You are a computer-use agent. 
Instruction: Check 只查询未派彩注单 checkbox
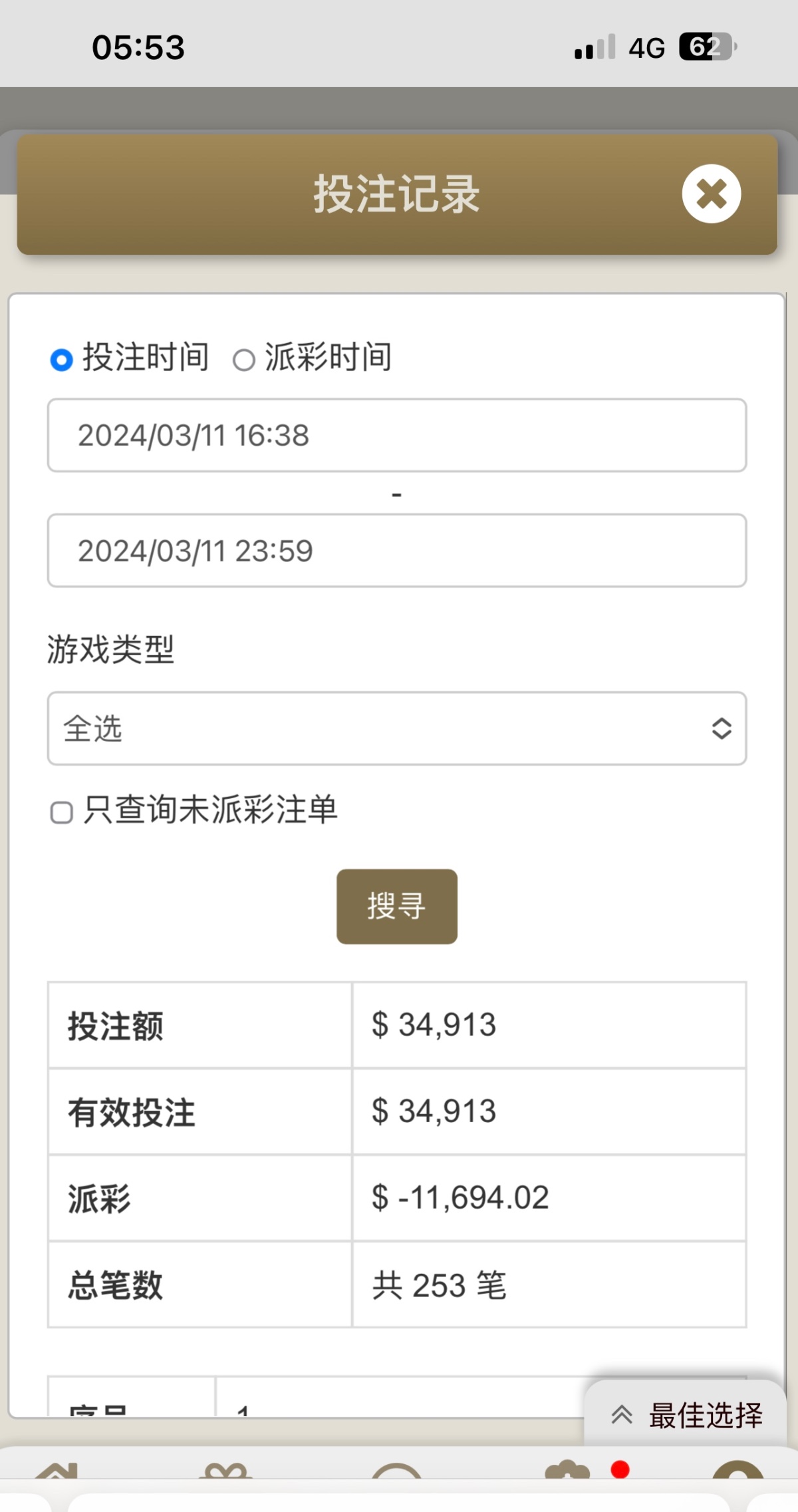click(x=62, y=812)
